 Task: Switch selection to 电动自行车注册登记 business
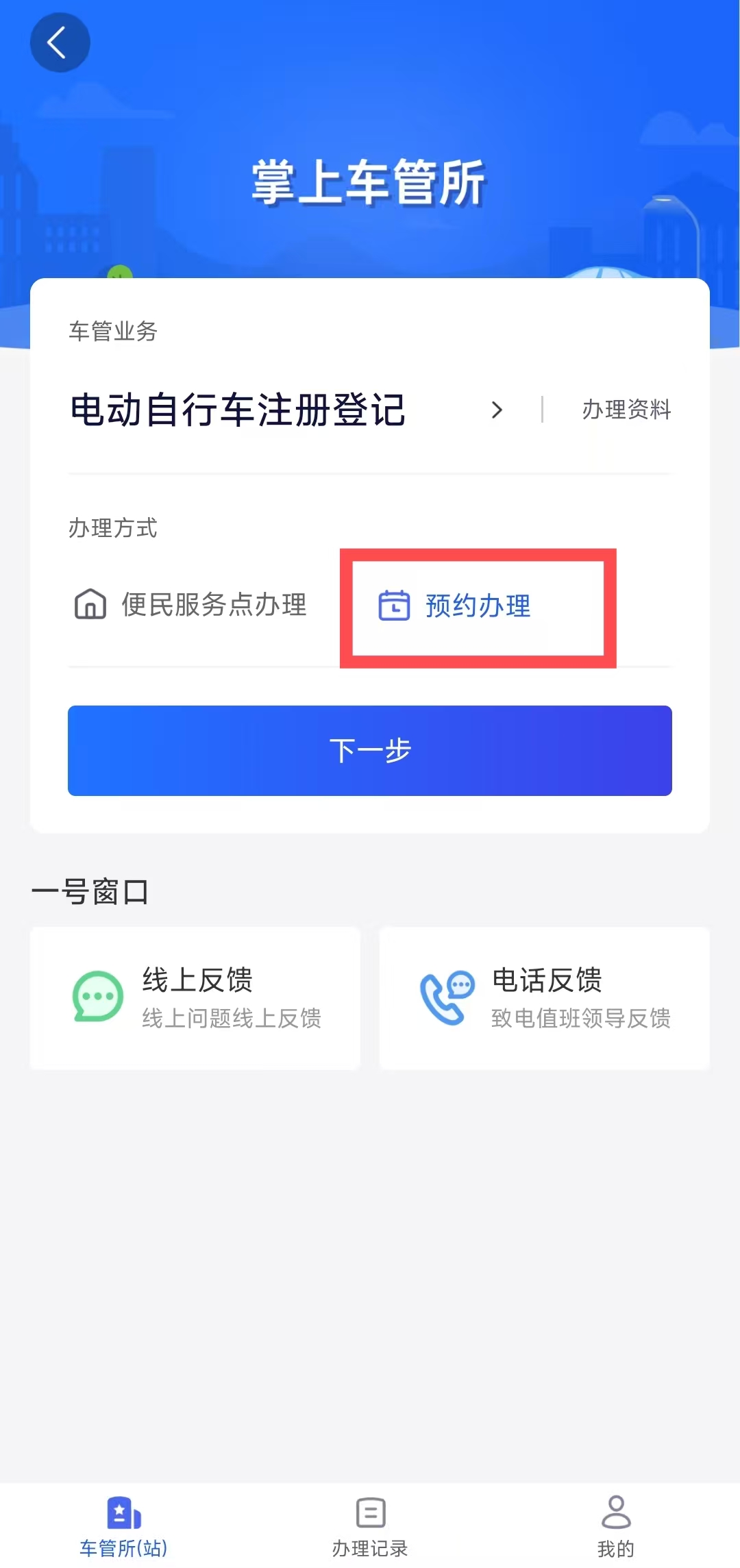[238, 410]
